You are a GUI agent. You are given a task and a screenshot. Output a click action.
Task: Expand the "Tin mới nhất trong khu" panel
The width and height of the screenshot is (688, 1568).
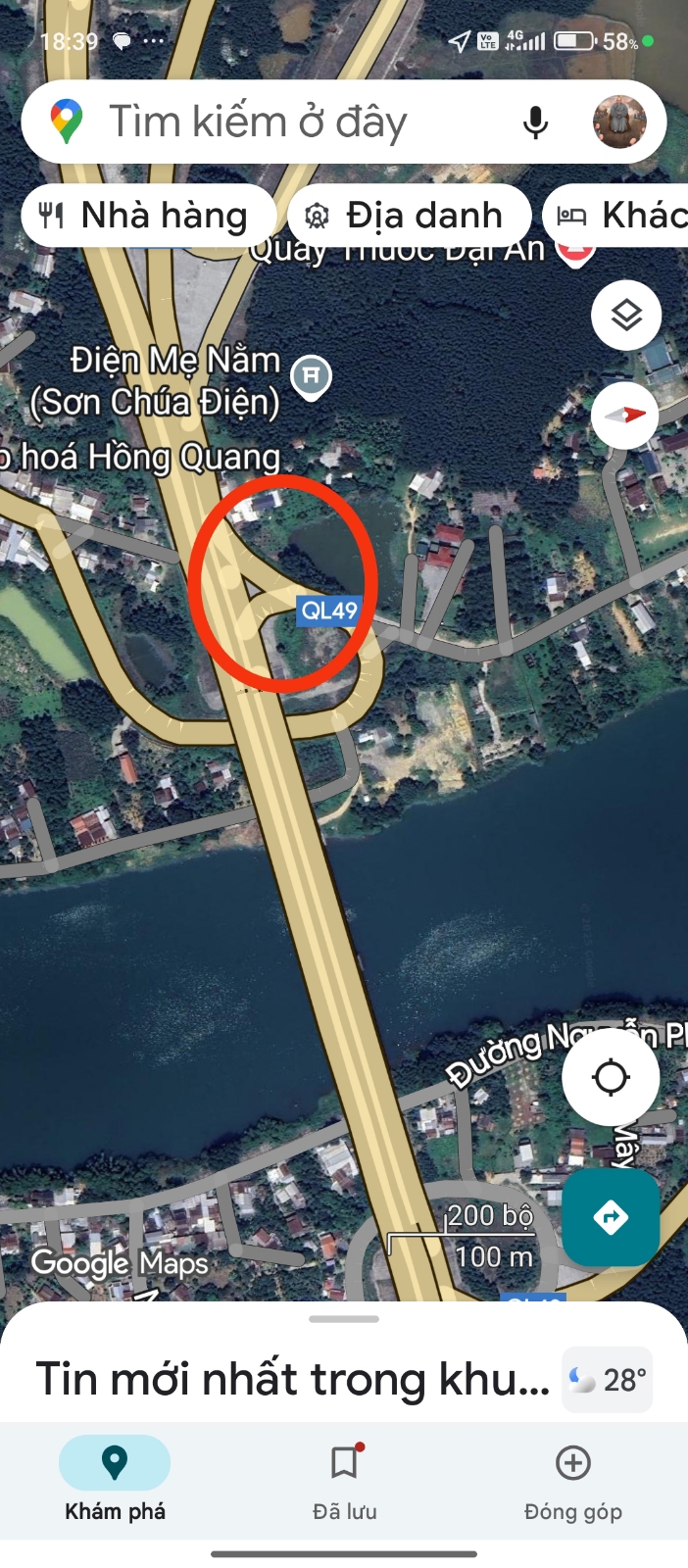click(292, 1378)
